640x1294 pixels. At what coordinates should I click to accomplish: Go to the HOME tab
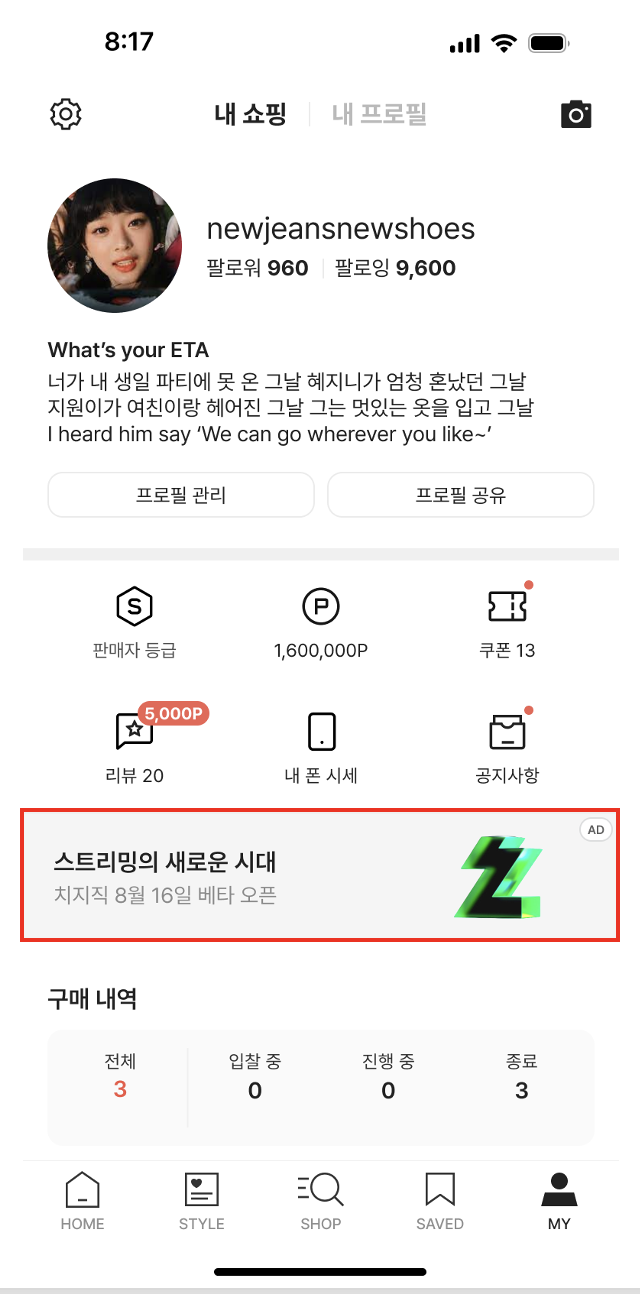coord(82,1202)
